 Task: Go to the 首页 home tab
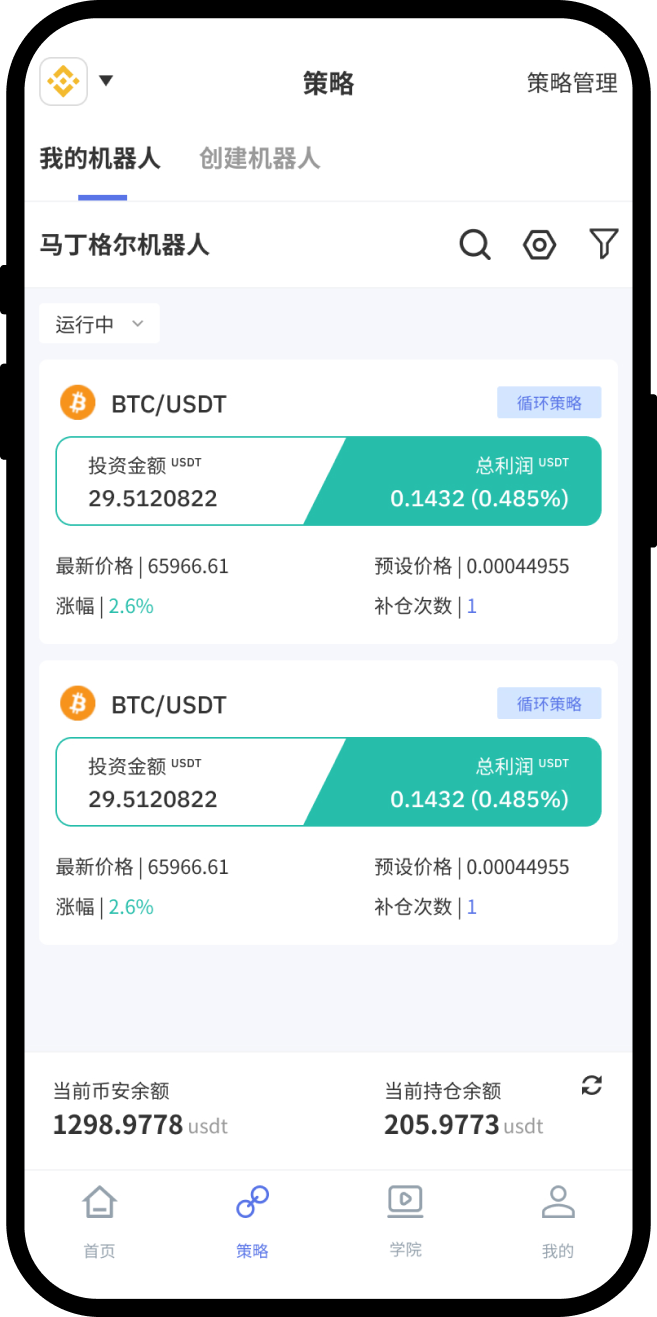pos(99,1219)
